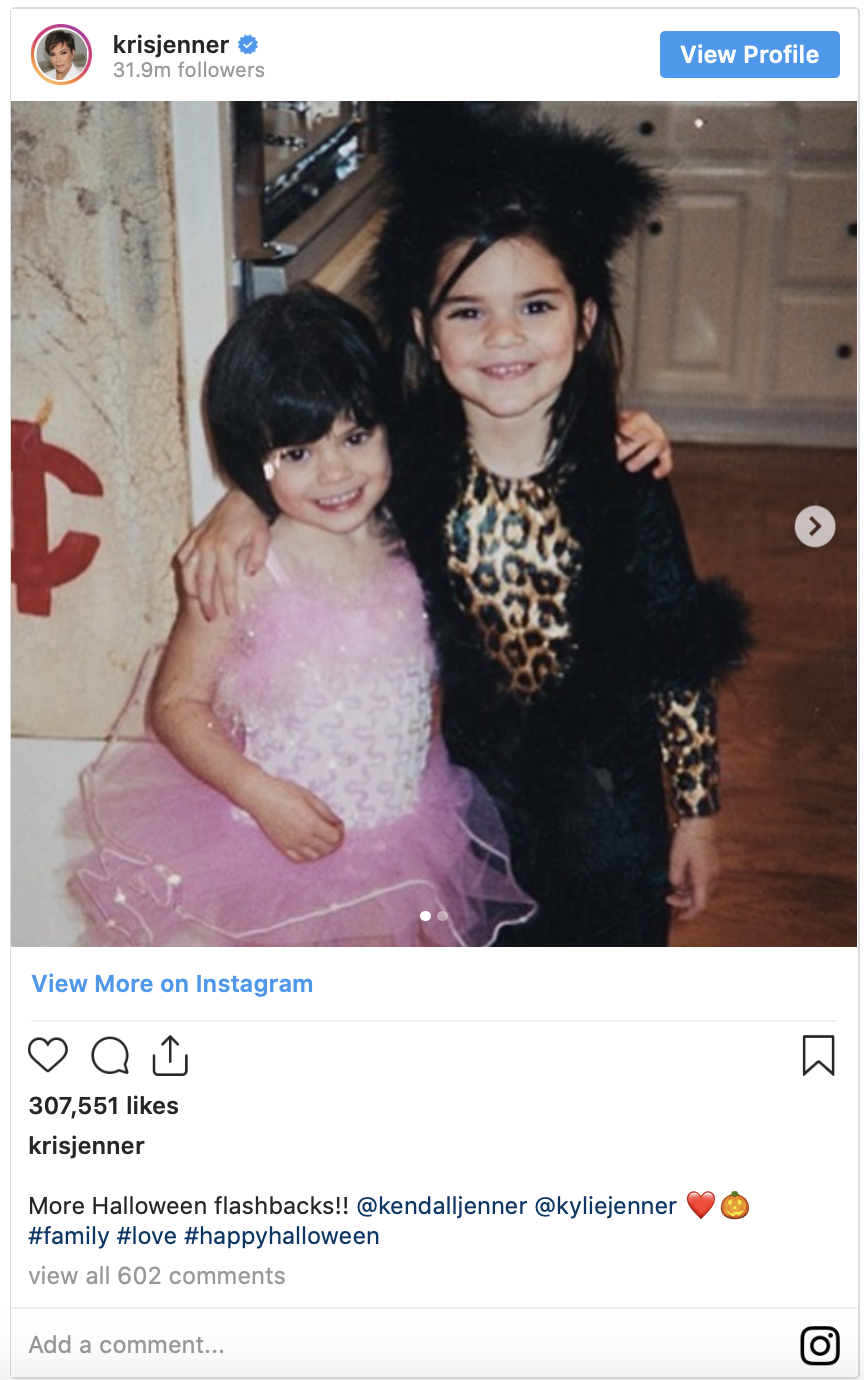Open the #love hashtag
Viewport: 864px width, 1380px height.
point(146,1236)
